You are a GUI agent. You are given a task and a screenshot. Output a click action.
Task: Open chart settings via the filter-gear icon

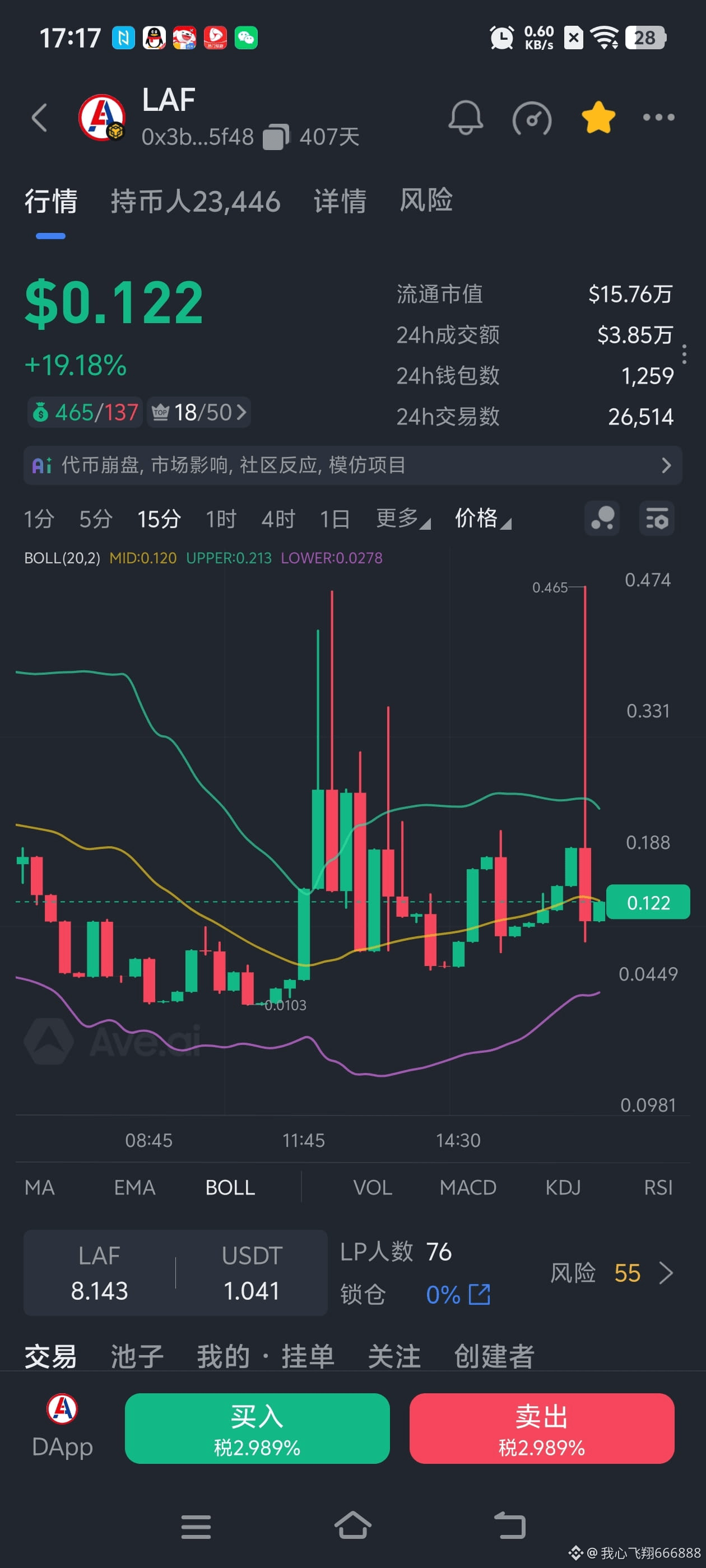coord(656,518)
